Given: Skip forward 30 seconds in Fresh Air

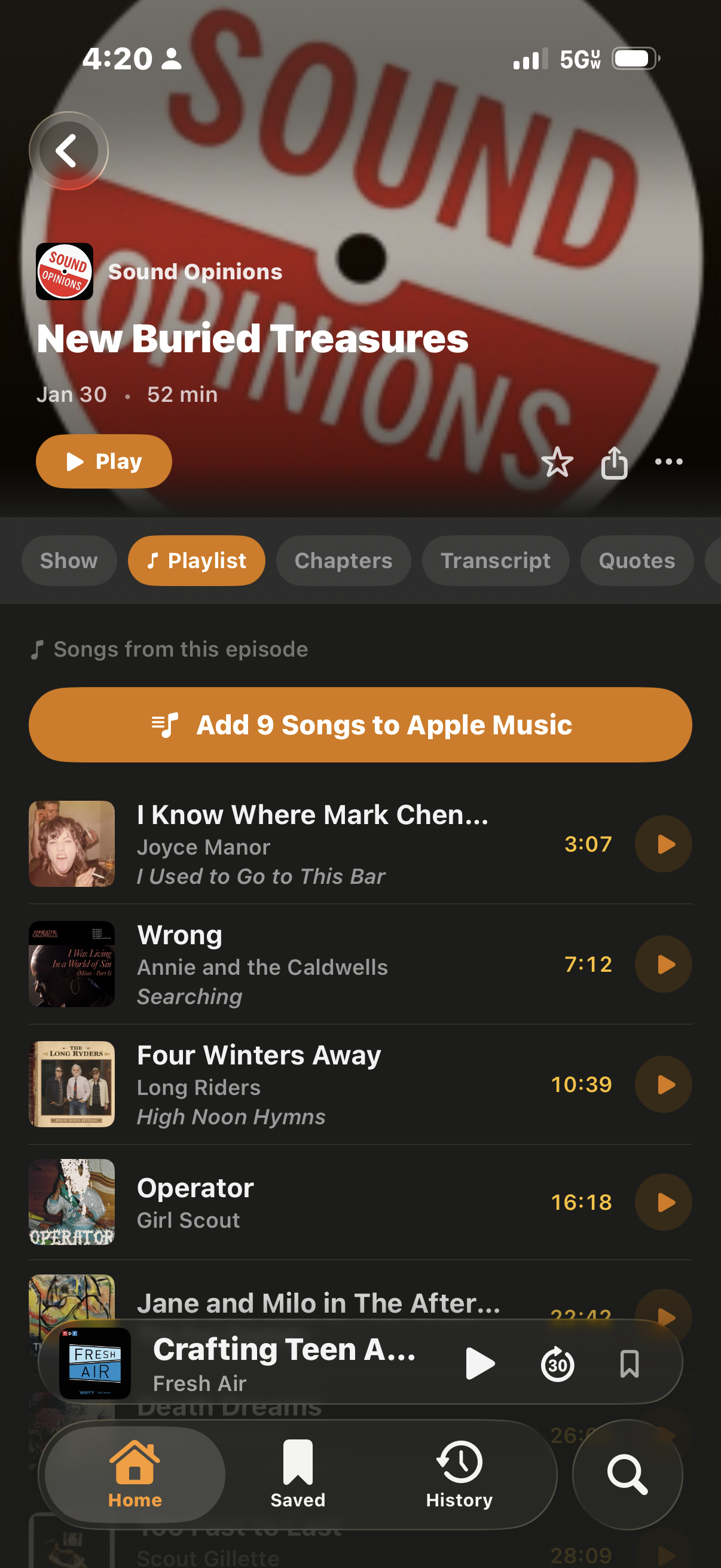Looking at the screenshot, I should (557, 1363).
